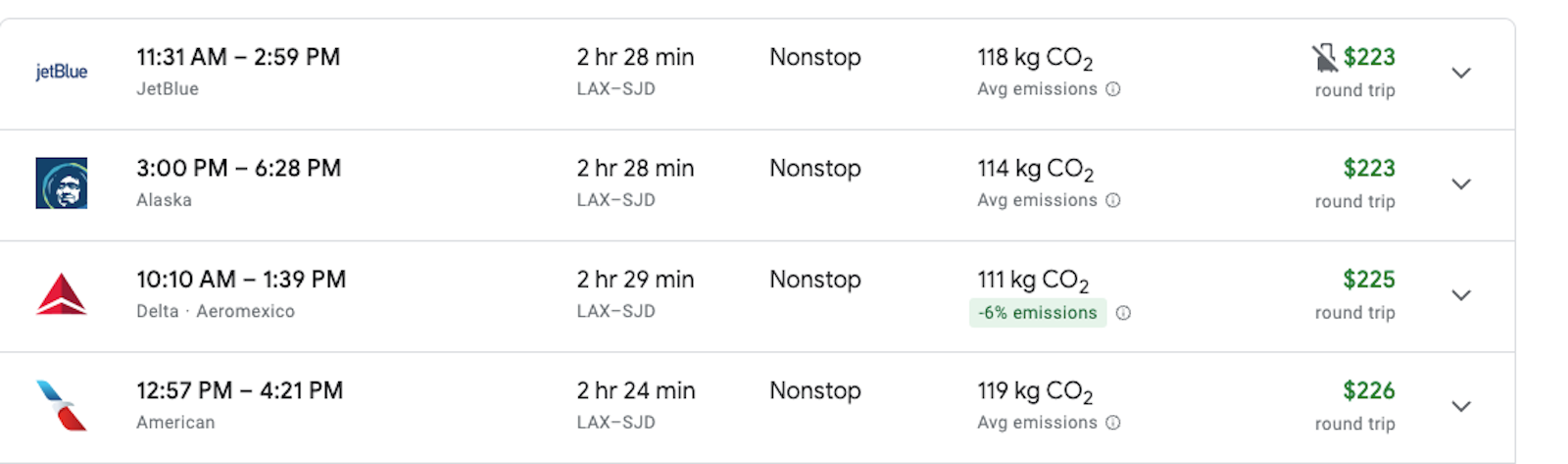1568x464 pixels.
Task: Expand the JetBlue 11:31 AM flight details
Action: [x=1460, y=74]
